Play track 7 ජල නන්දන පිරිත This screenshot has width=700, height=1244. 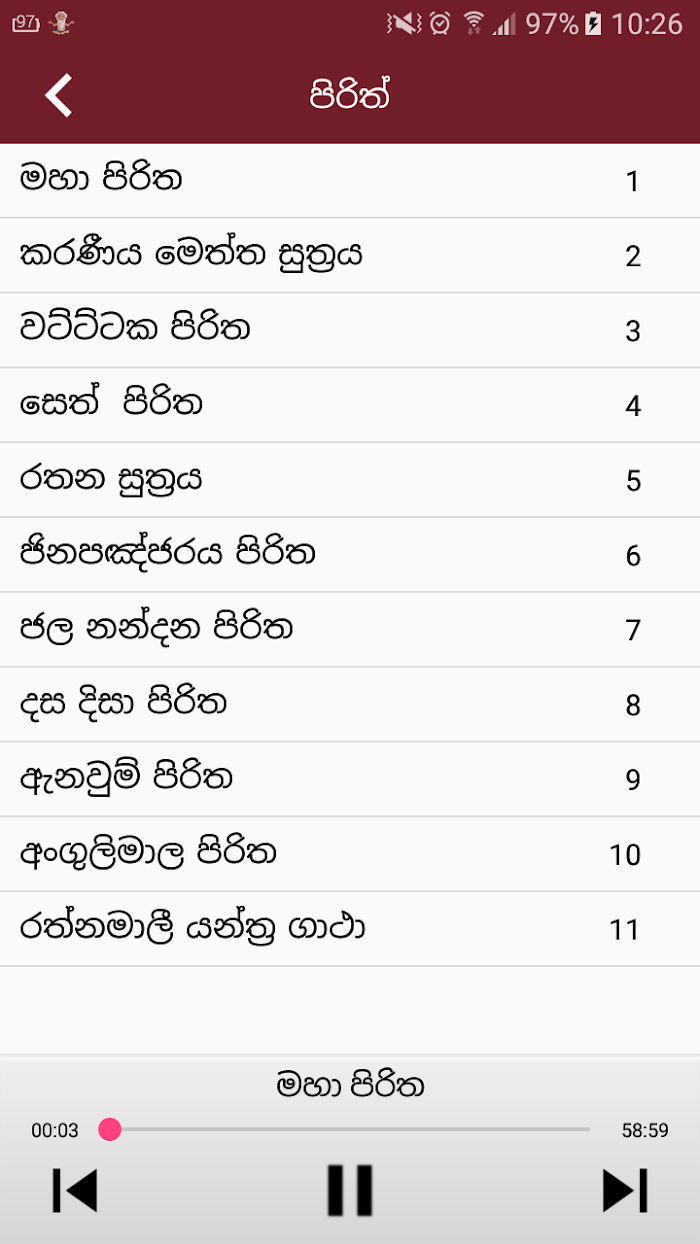(x=350, y=631)
